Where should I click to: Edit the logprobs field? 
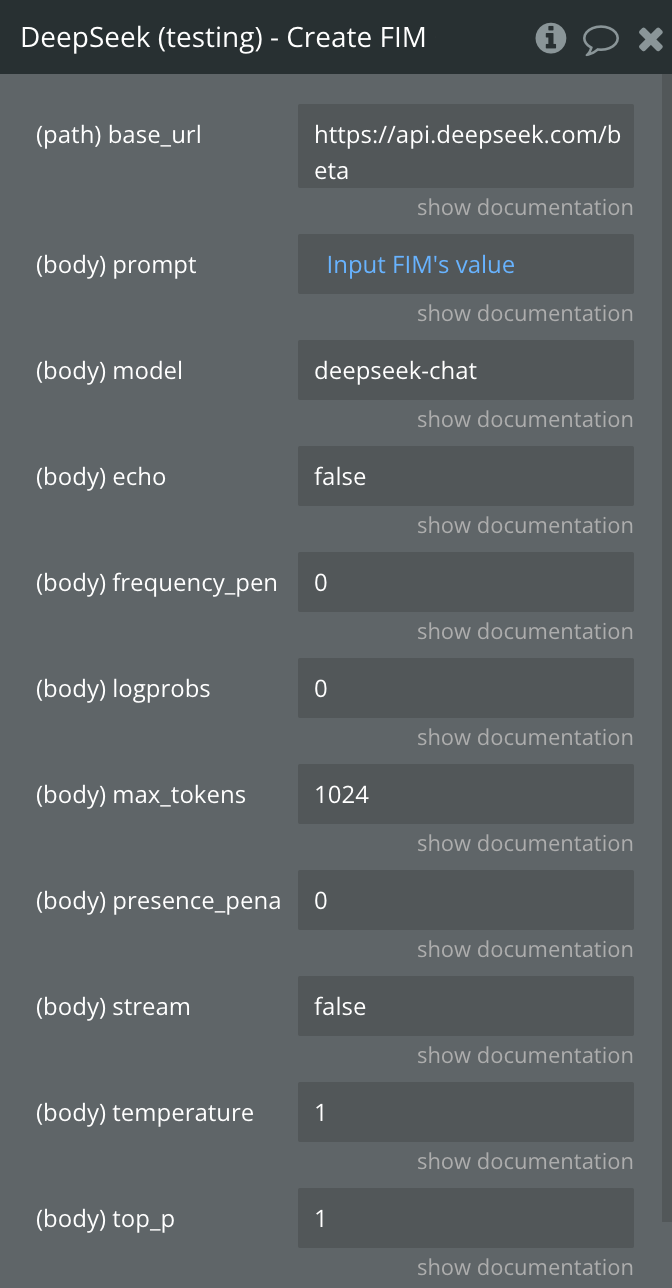465,689
